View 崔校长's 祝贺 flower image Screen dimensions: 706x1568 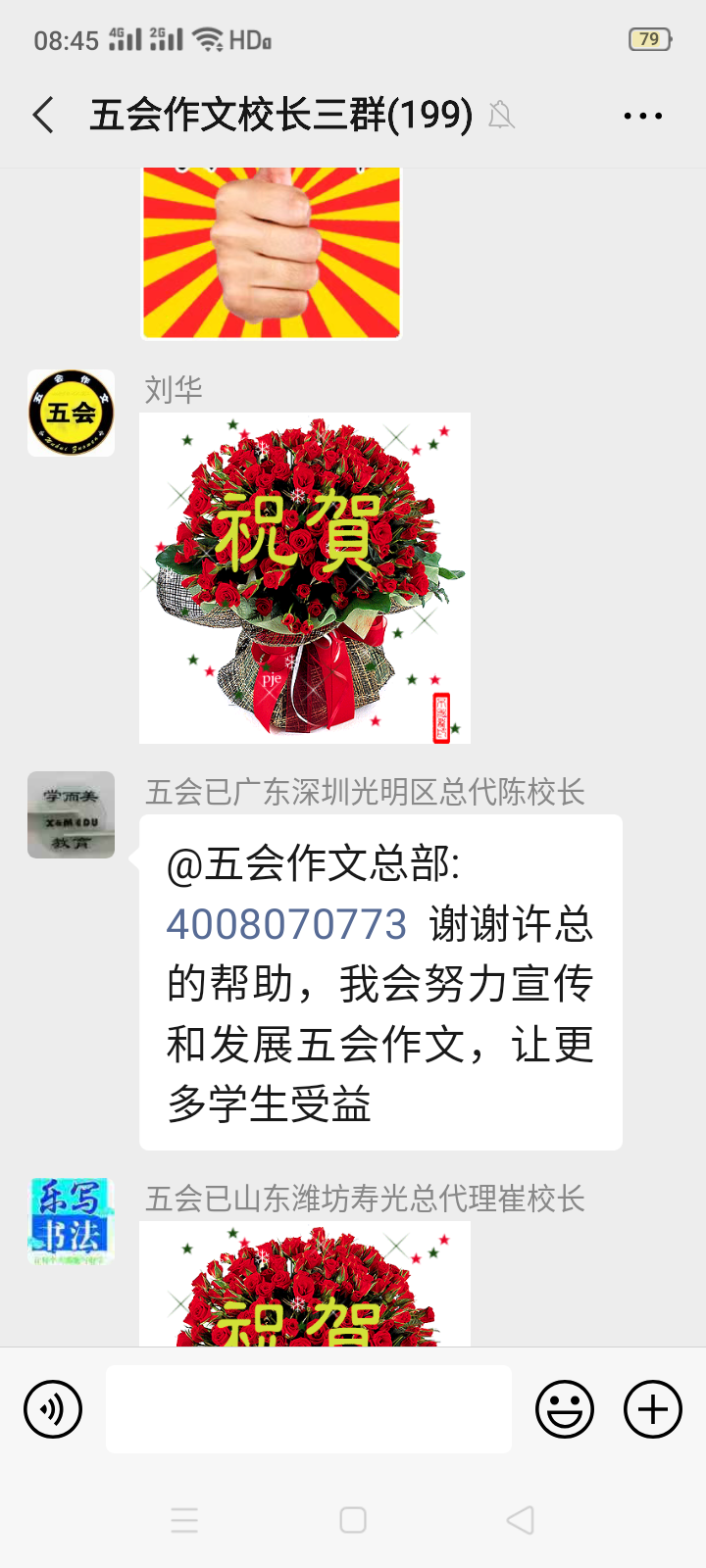coord(304,1284)
